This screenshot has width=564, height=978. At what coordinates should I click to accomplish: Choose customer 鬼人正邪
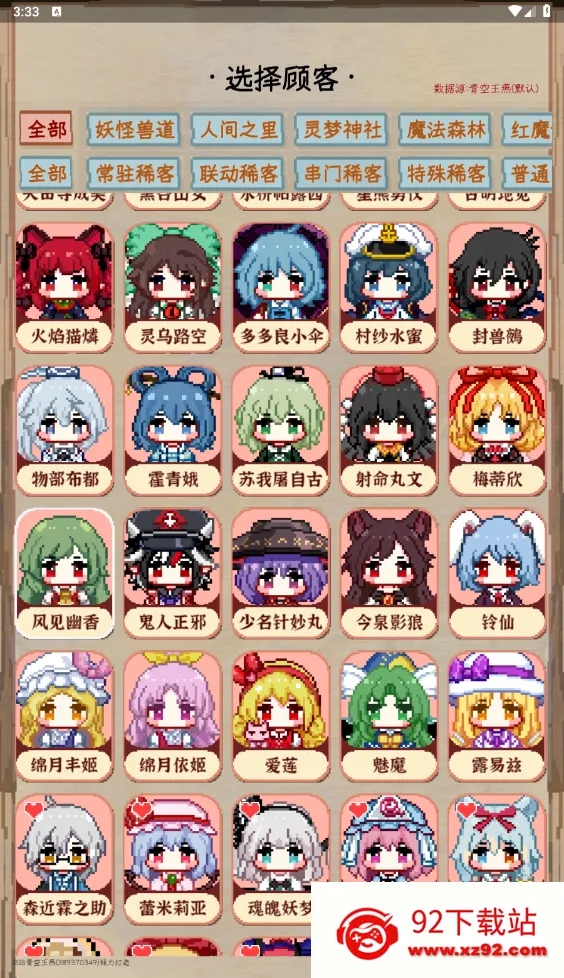pyautogui.click(x=173, y=573)
